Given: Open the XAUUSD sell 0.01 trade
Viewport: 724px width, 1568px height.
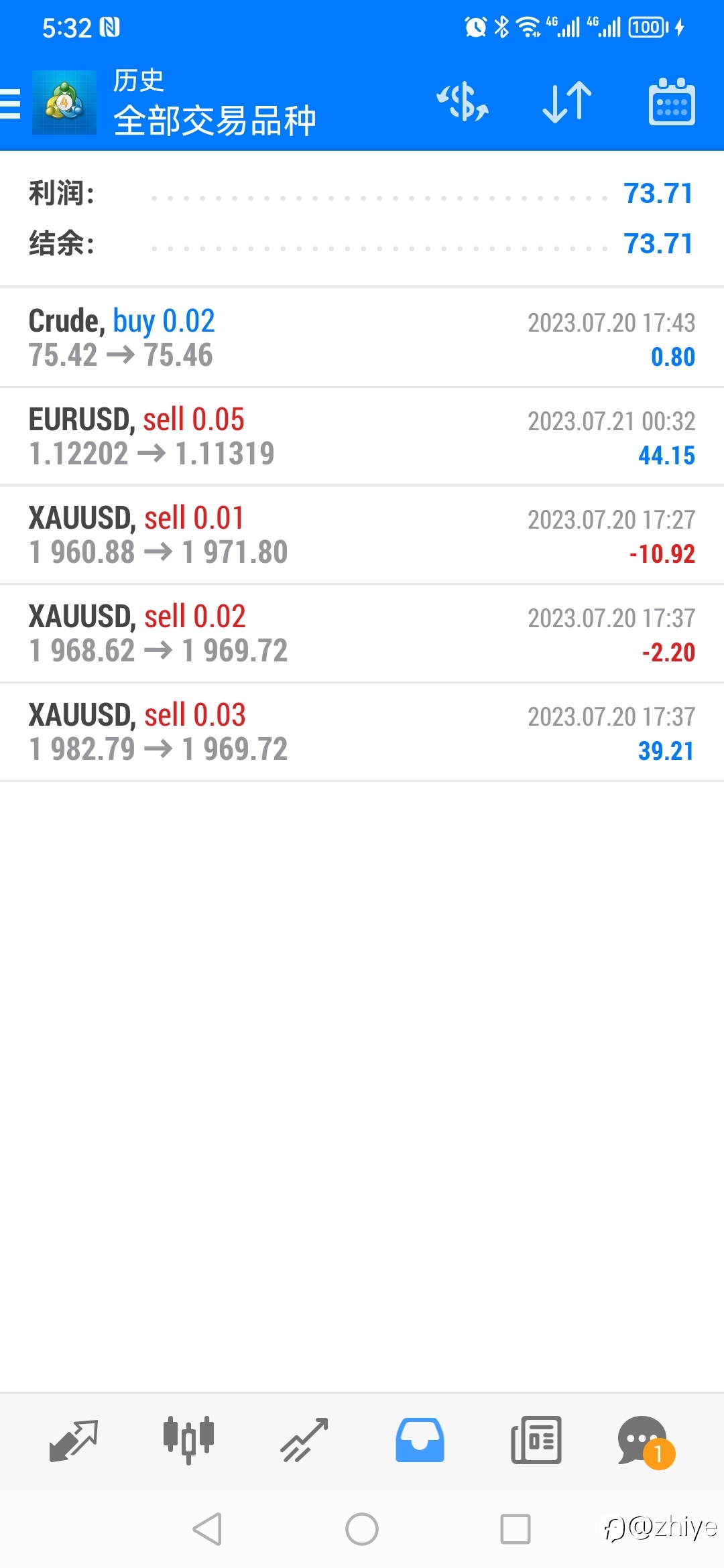Looking at the screenshot, I should point(362,535).
